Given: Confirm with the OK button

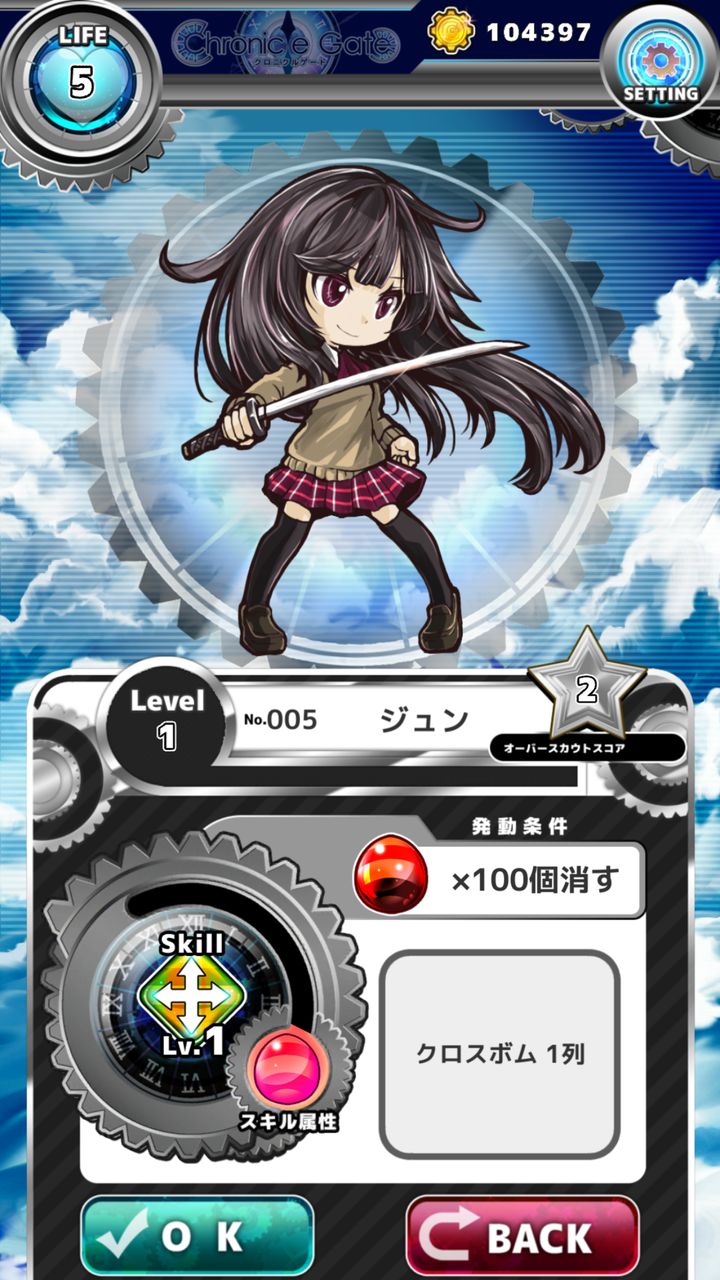Looking at the screenshot, I should pyautogui.click(x=197, y=1237).
